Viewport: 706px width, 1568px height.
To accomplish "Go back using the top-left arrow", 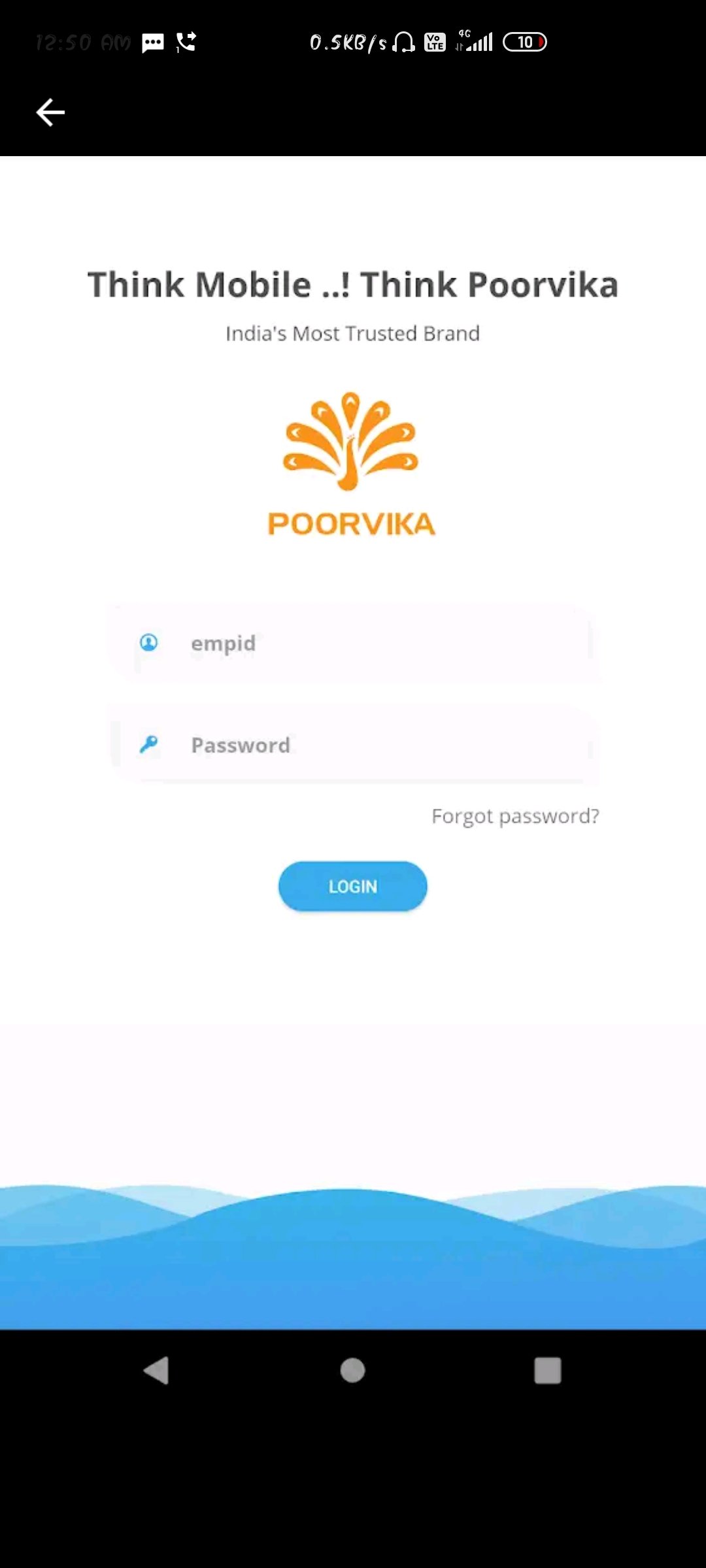I will point(50,112).
